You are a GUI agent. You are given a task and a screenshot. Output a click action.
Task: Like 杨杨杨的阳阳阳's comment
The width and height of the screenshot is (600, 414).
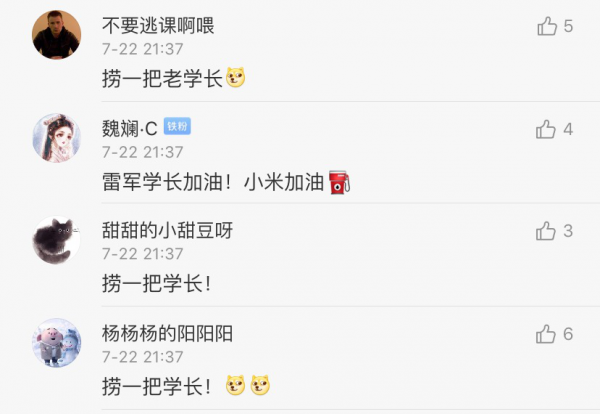[546, 334]
